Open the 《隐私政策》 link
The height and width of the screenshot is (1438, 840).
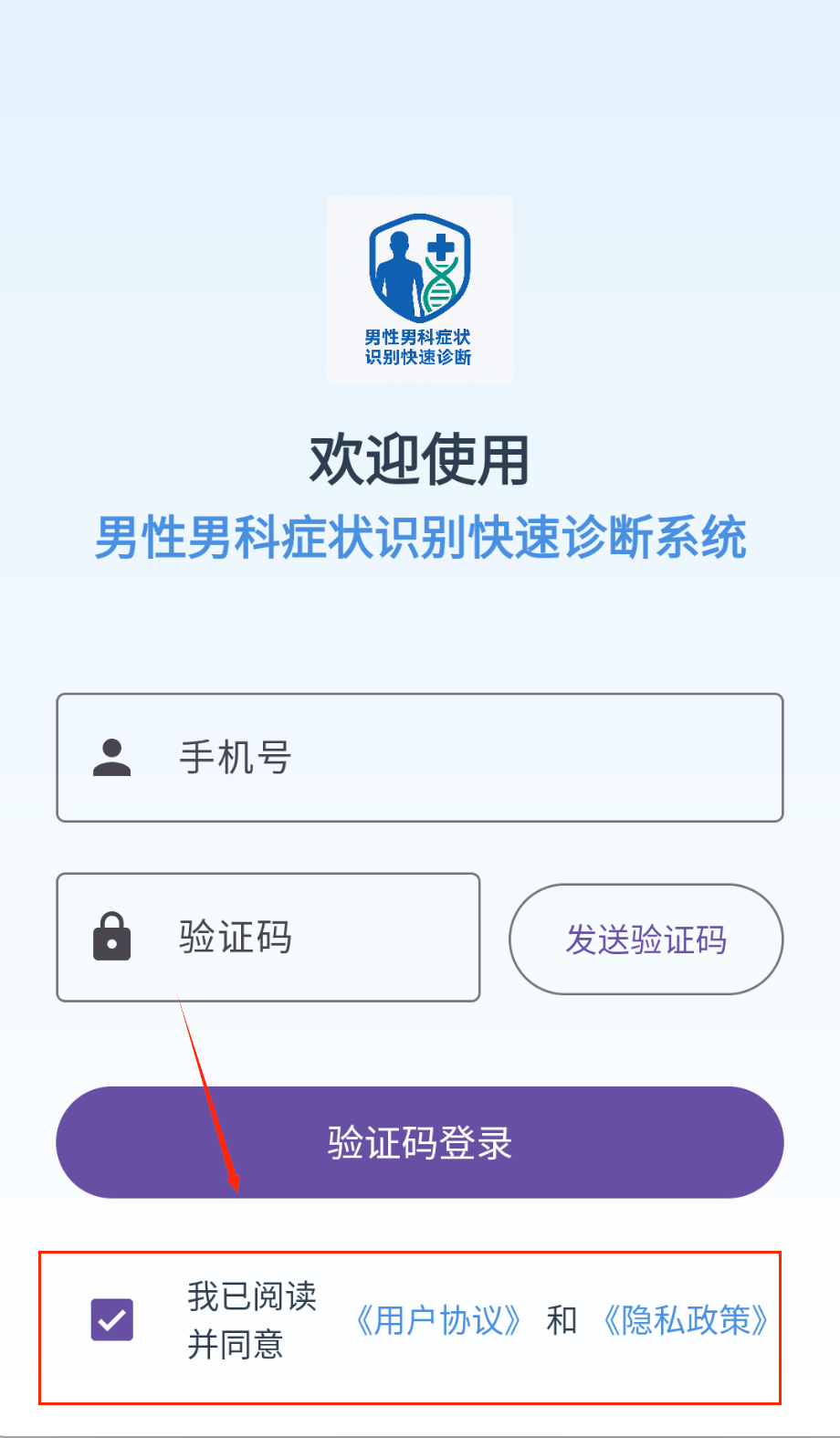click(685, 1320)
